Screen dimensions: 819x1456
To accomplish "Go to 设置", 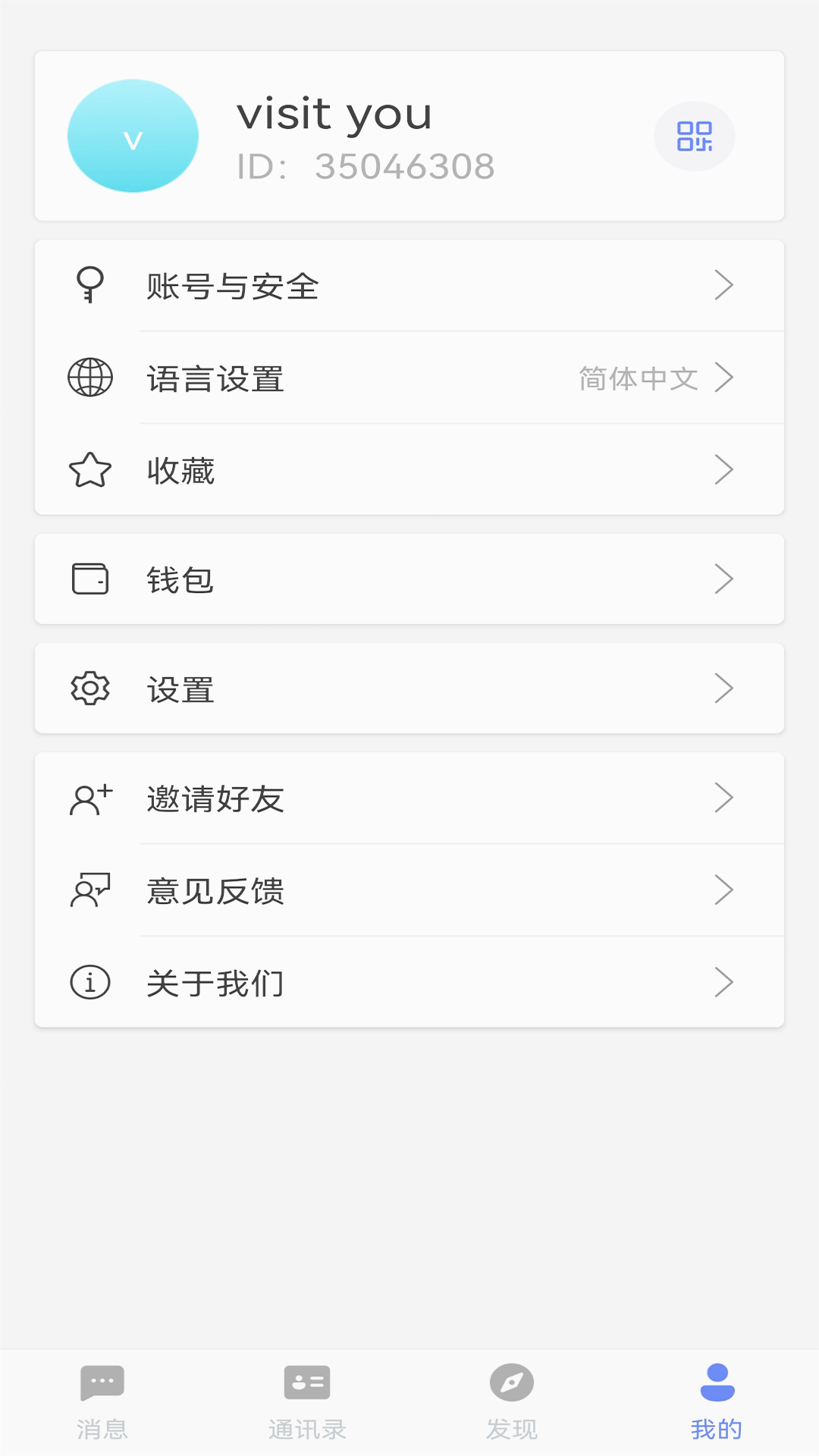I will (x=409, y=689).
